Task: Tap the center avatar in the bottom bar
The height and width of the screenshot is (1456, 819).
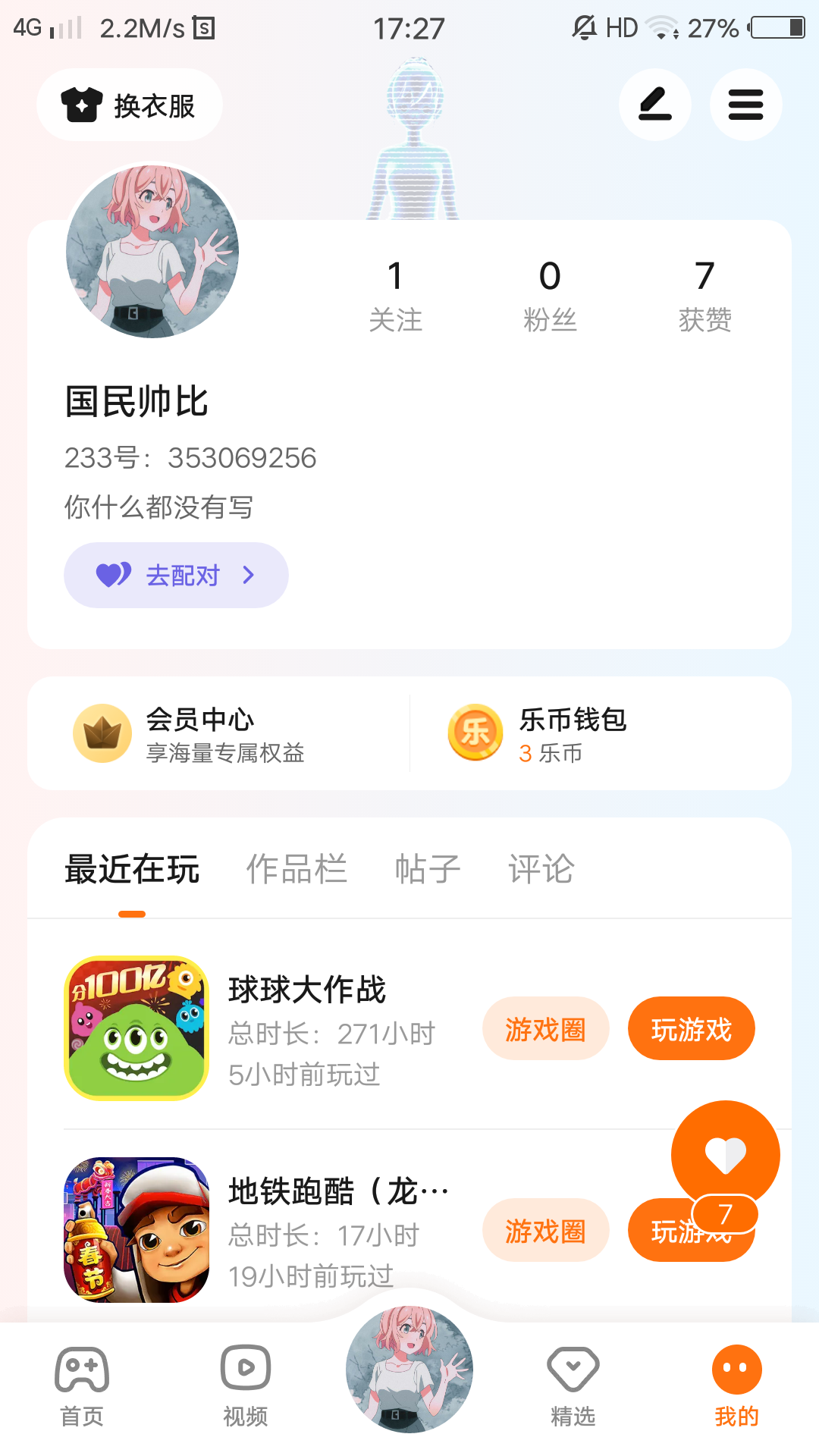Action: 409,1370
